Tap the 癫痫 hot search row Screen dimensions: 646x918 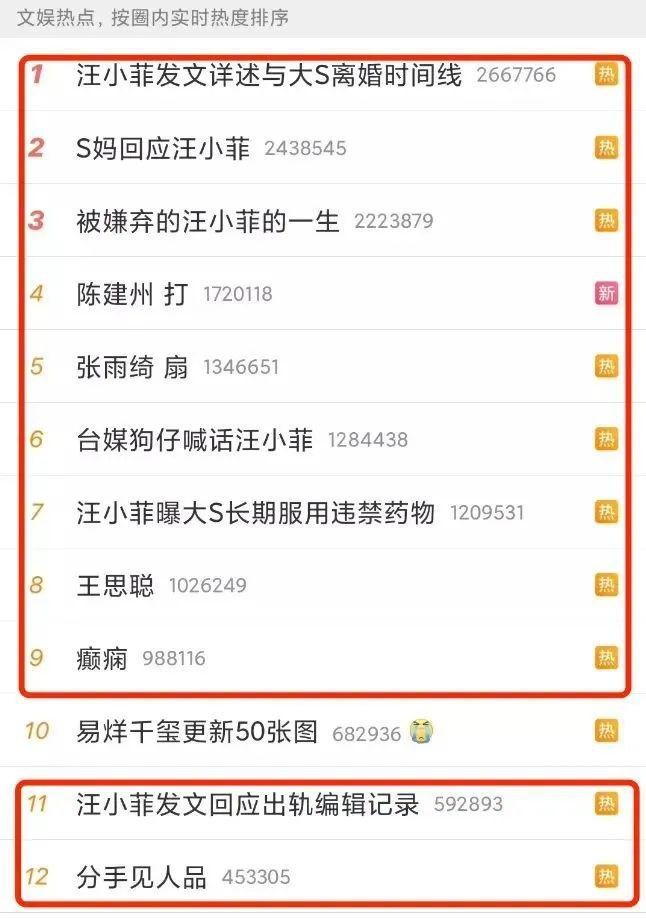[102, 658]
